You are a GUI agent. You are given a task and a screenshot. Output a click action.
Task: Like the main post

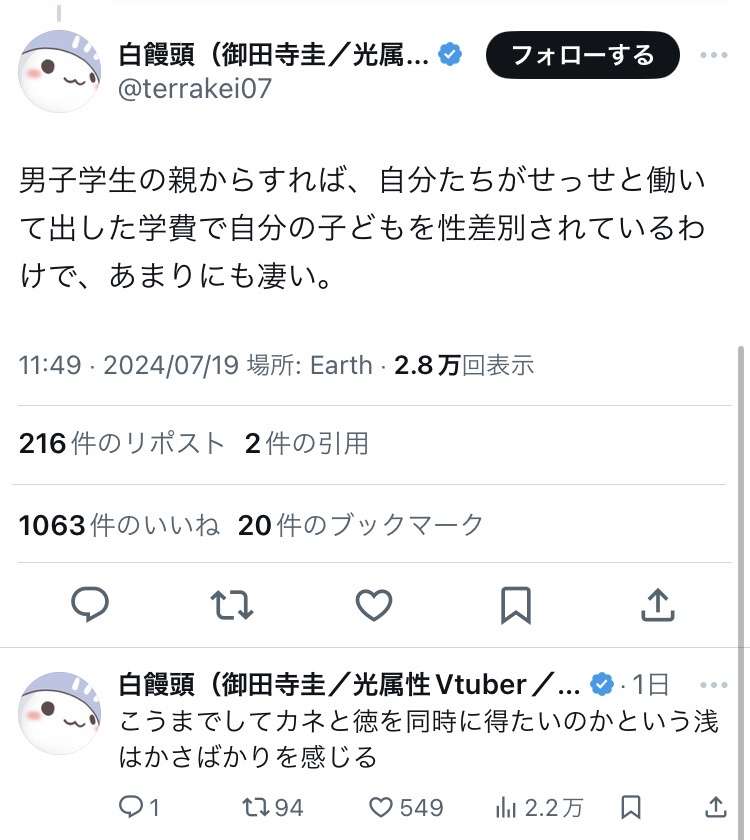(x=374, y=605)
